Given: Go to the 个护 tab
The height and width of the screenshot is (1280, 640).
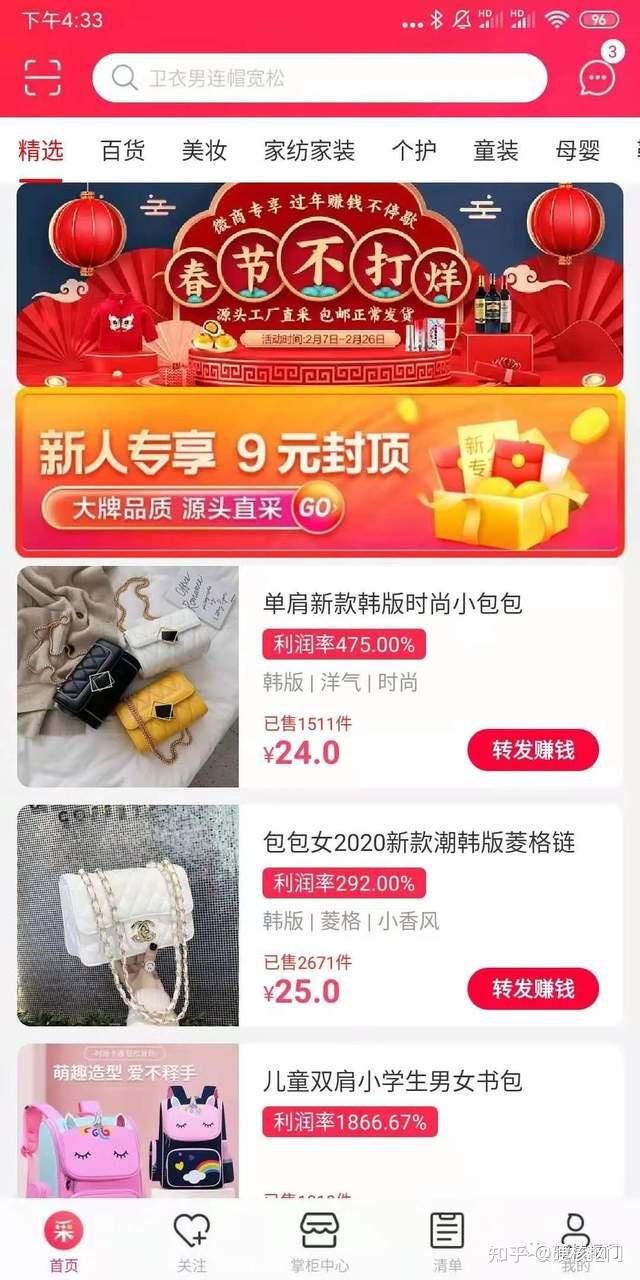Looking at the screenshot, I should (414, 151).
